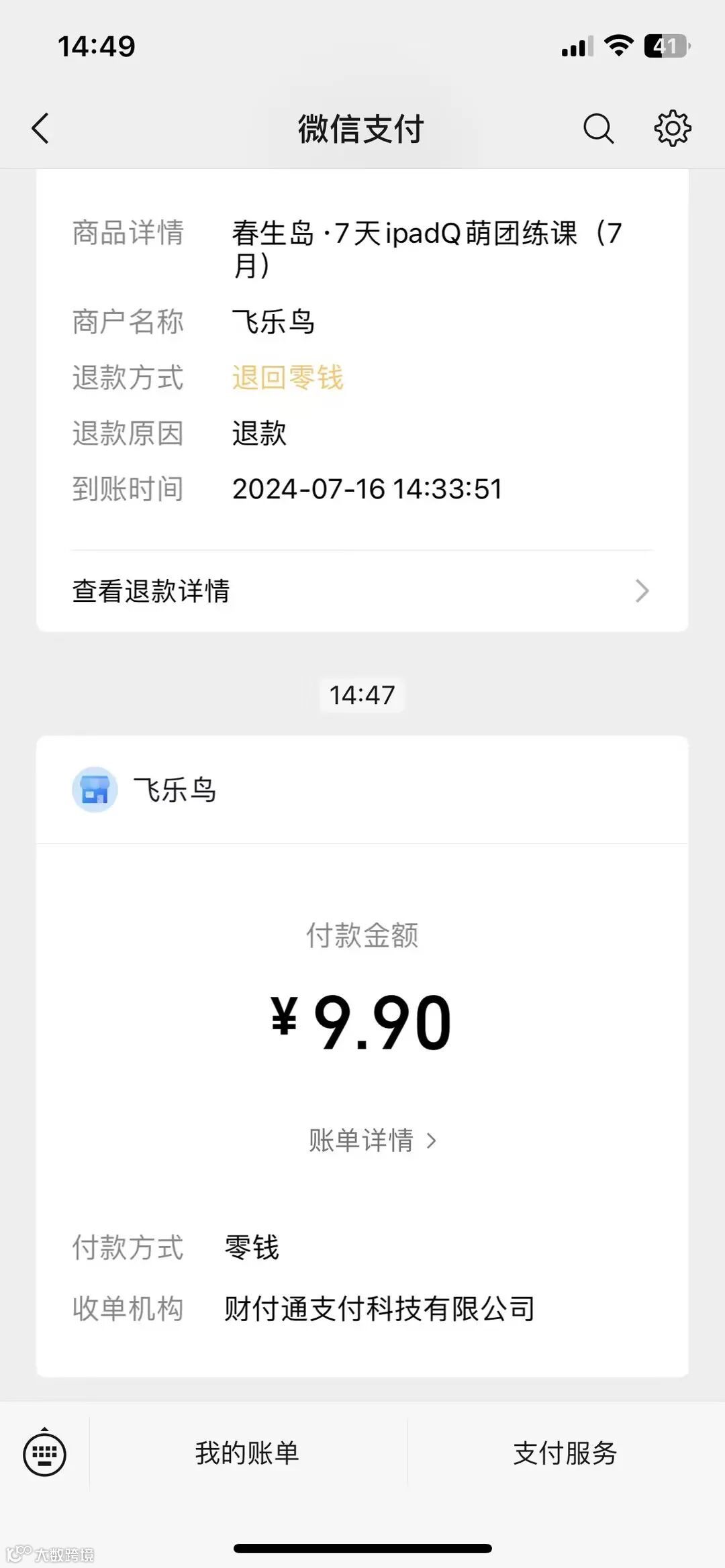View 账单详情 for the ¥9.90 payment
The image size is (725, 1568).
tap(372, 1141)
